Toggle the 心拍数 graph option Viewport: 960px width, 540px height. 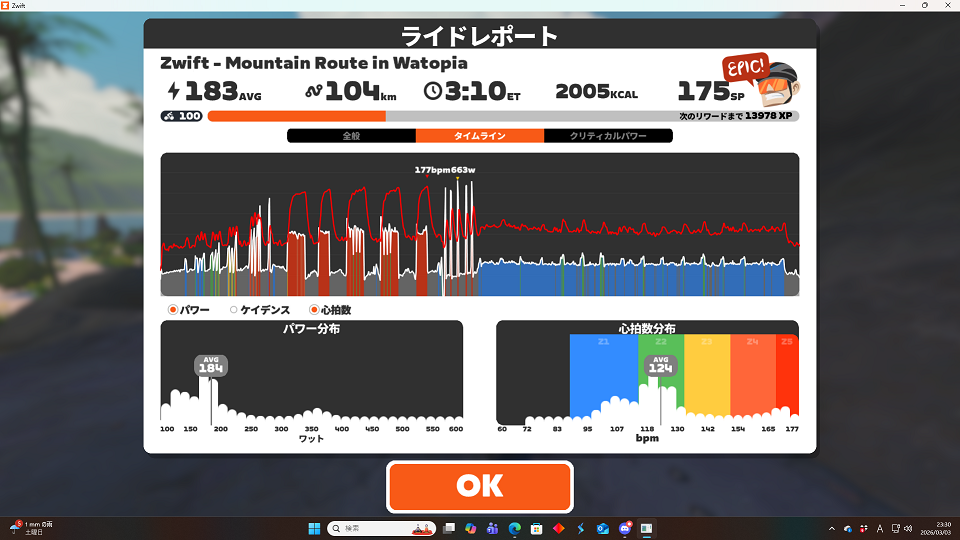[314, 310]
